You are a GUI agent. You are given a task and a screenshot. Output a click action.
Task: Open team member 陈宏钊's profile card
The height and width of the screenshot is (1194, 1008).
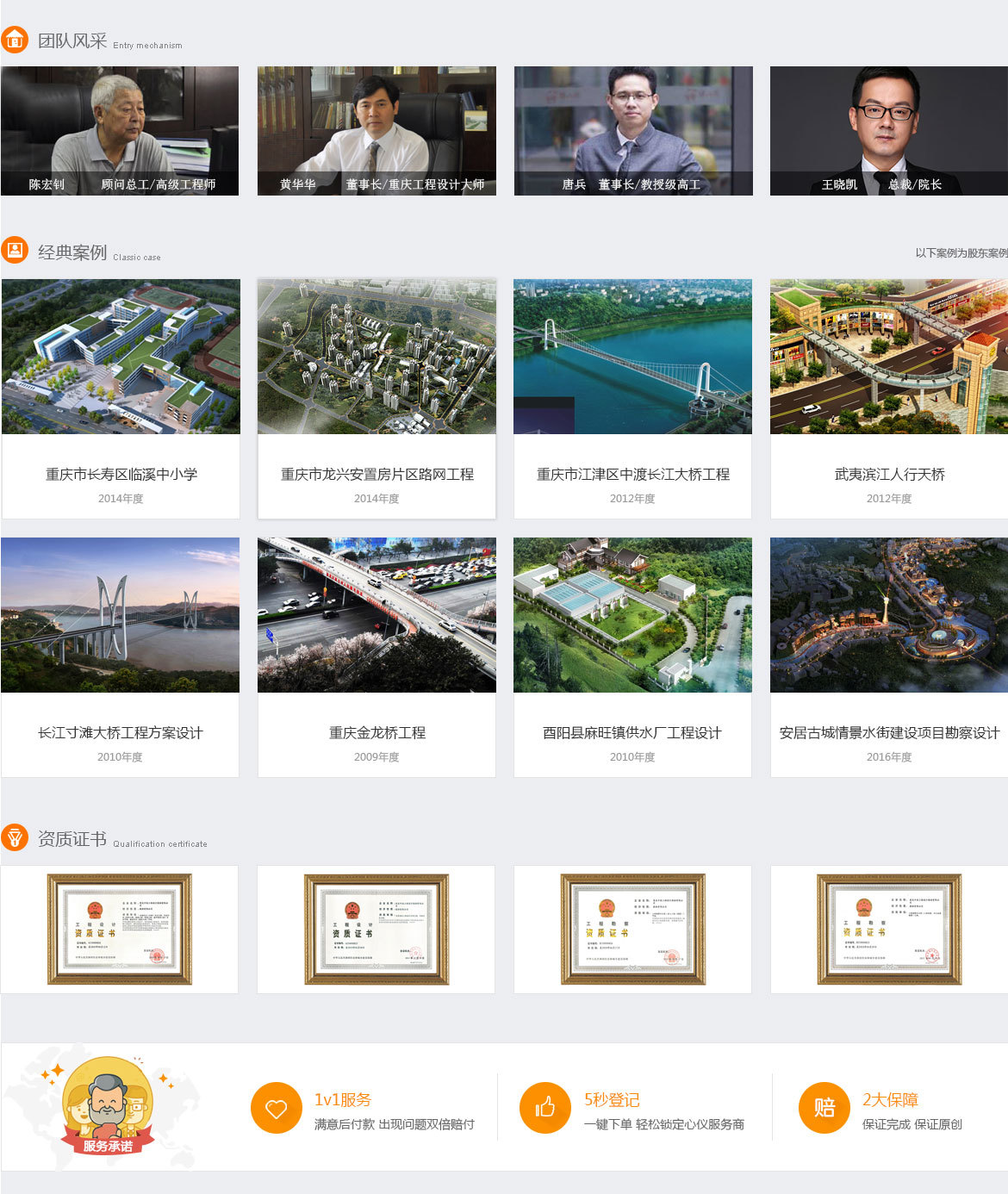120,130
